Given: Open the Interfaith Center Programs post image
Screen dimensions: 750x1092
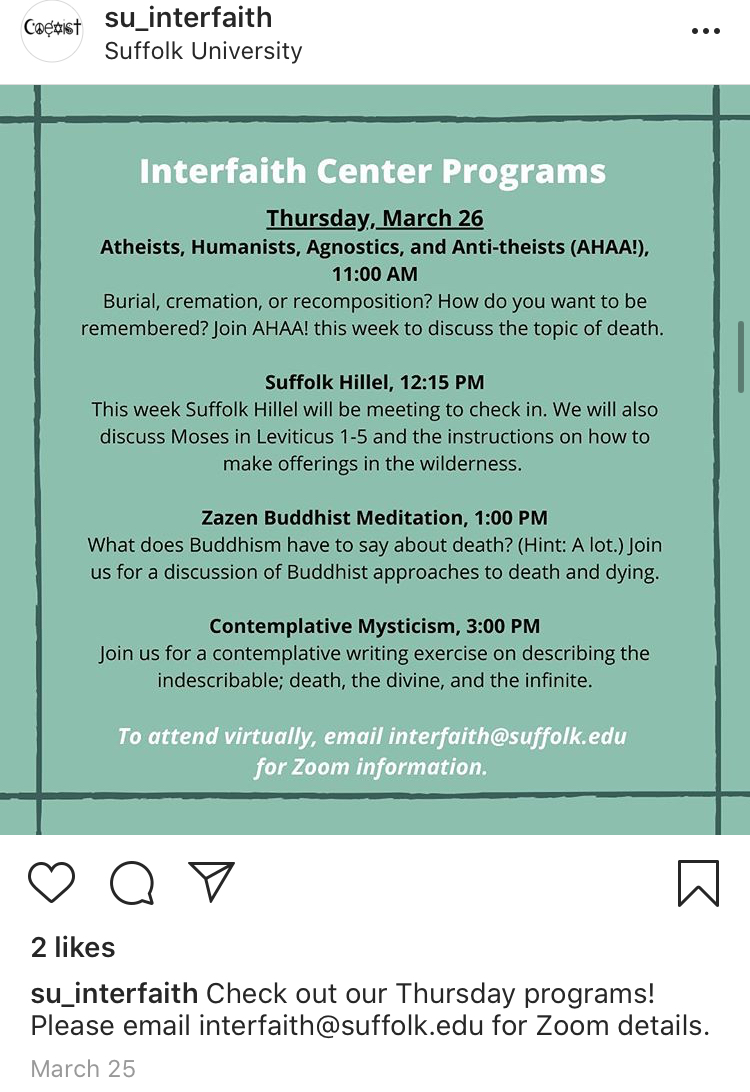Looking at the screenshot, I should 375,460.
